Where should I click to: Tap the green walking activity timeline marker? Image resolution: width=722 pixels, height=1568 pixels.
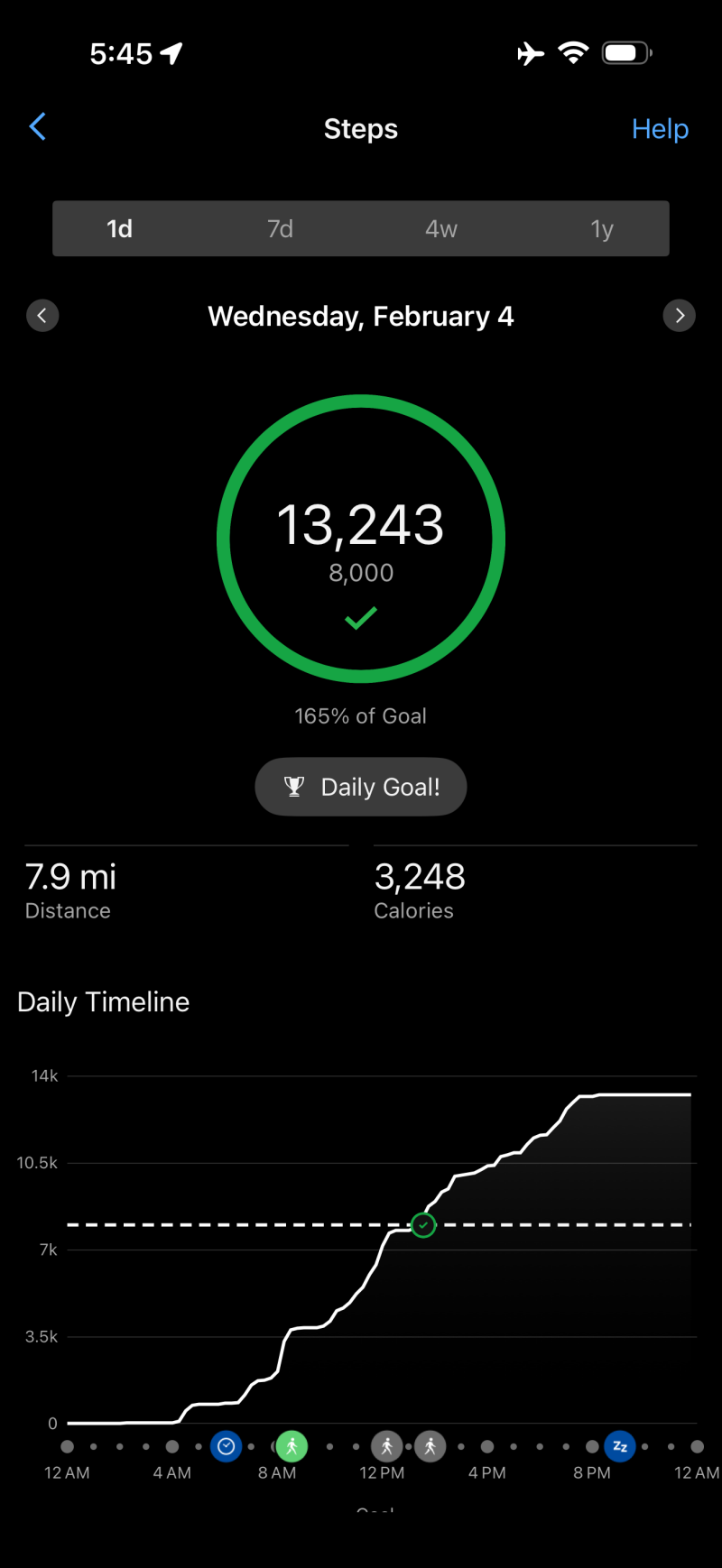(x=292, y=1446)
